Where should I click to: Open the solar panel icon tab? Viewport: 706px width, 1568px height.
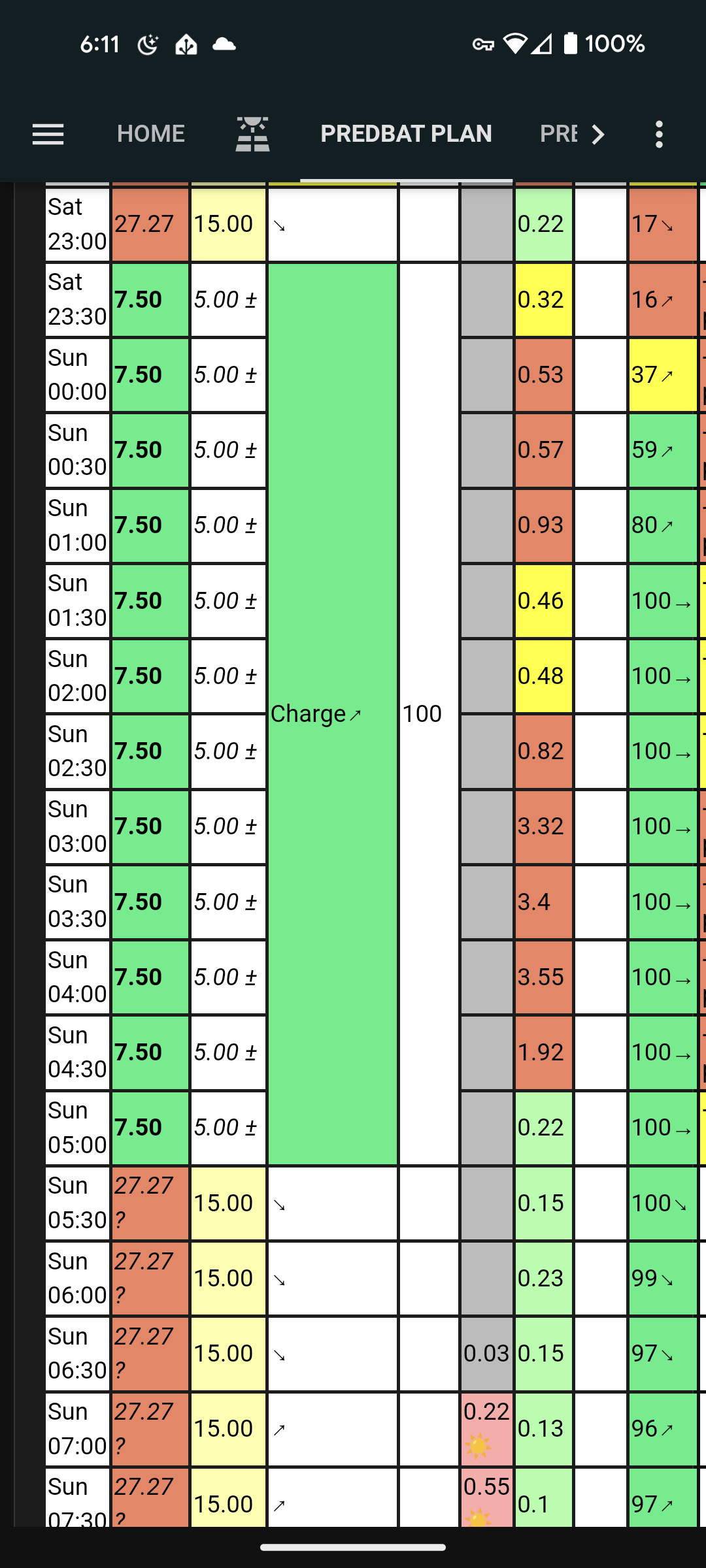(252, 134)
